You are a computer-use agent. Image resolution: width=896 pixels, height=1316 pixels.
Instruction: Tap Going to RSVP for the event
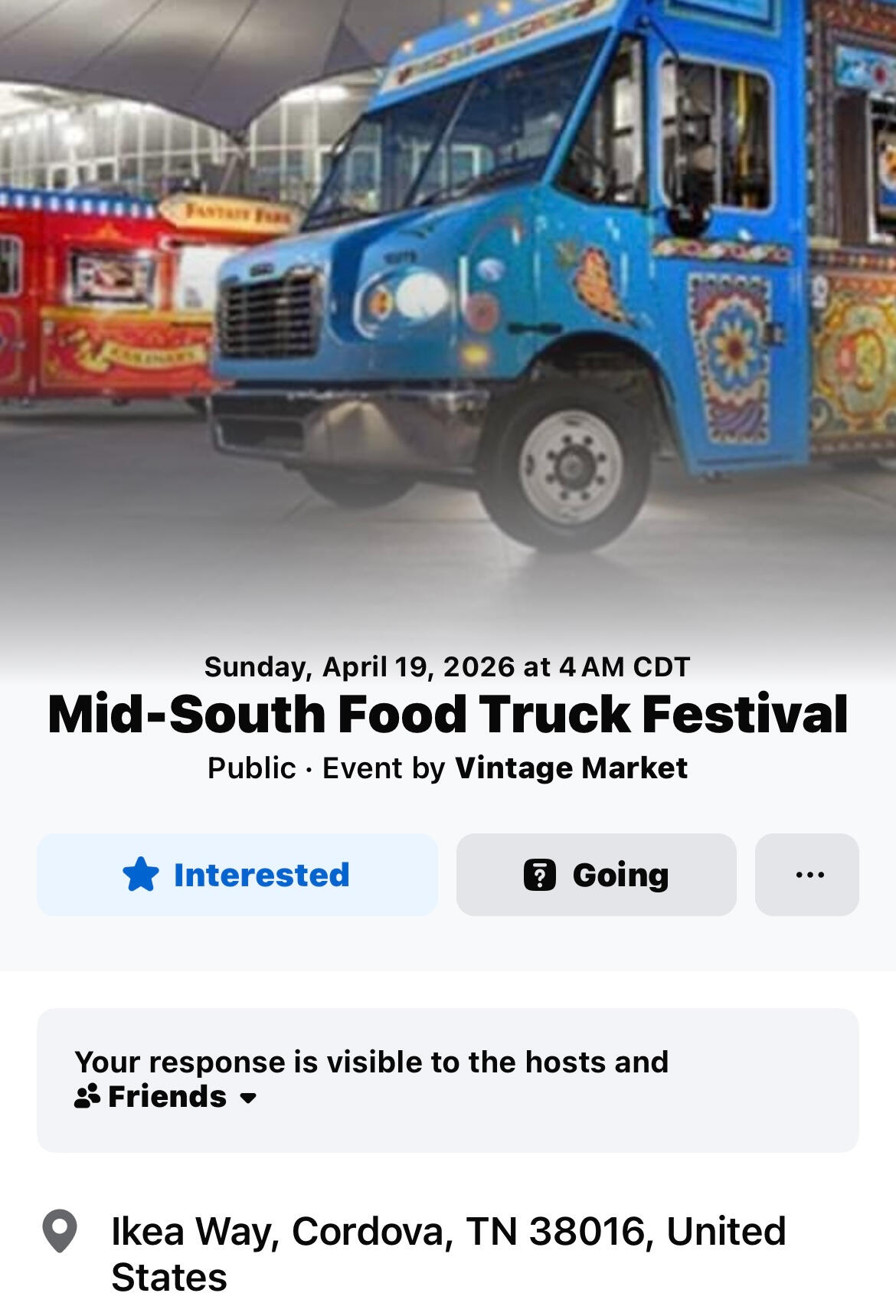pos(596,875)
